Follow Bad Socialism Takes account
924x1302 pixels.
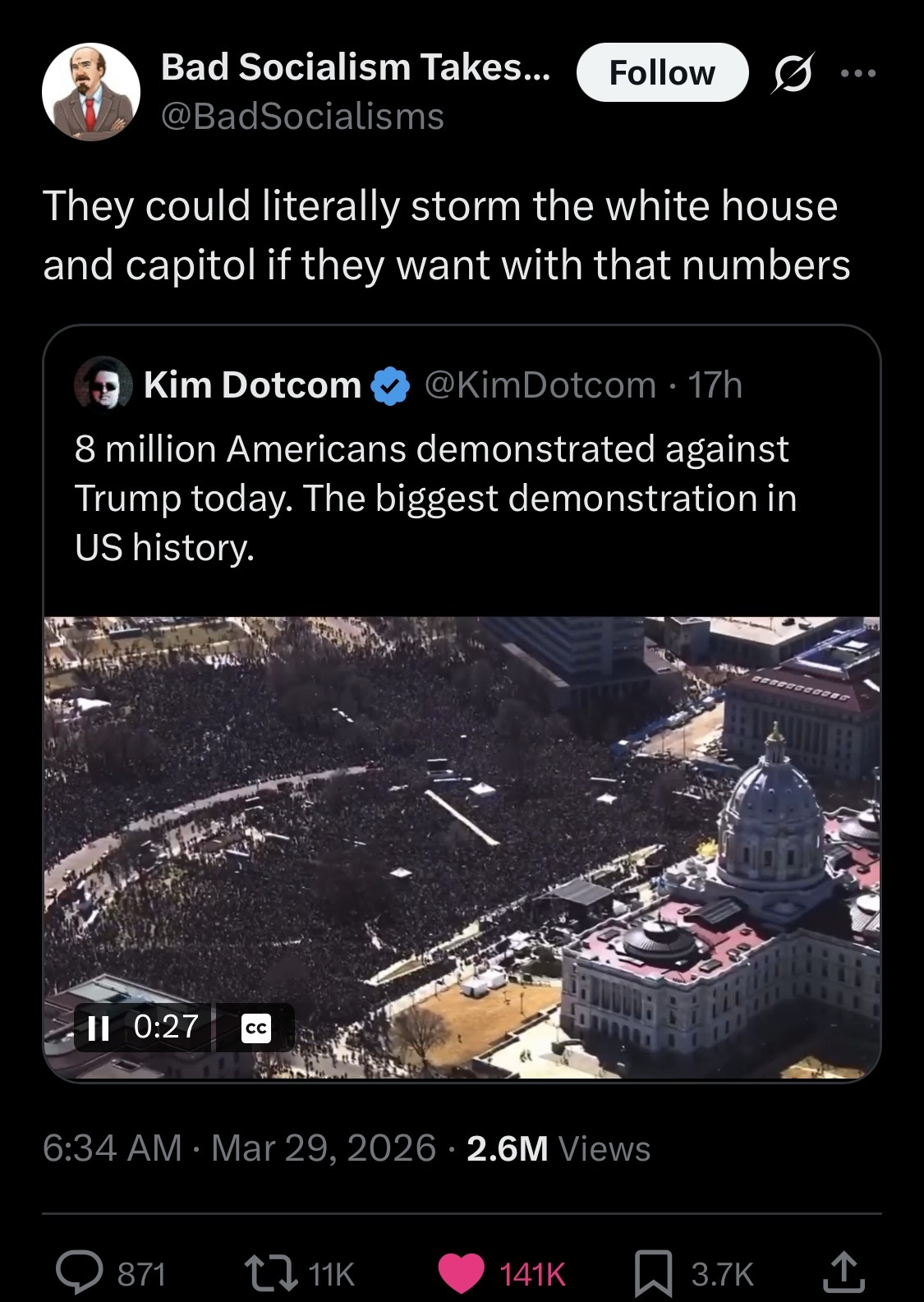662,73
